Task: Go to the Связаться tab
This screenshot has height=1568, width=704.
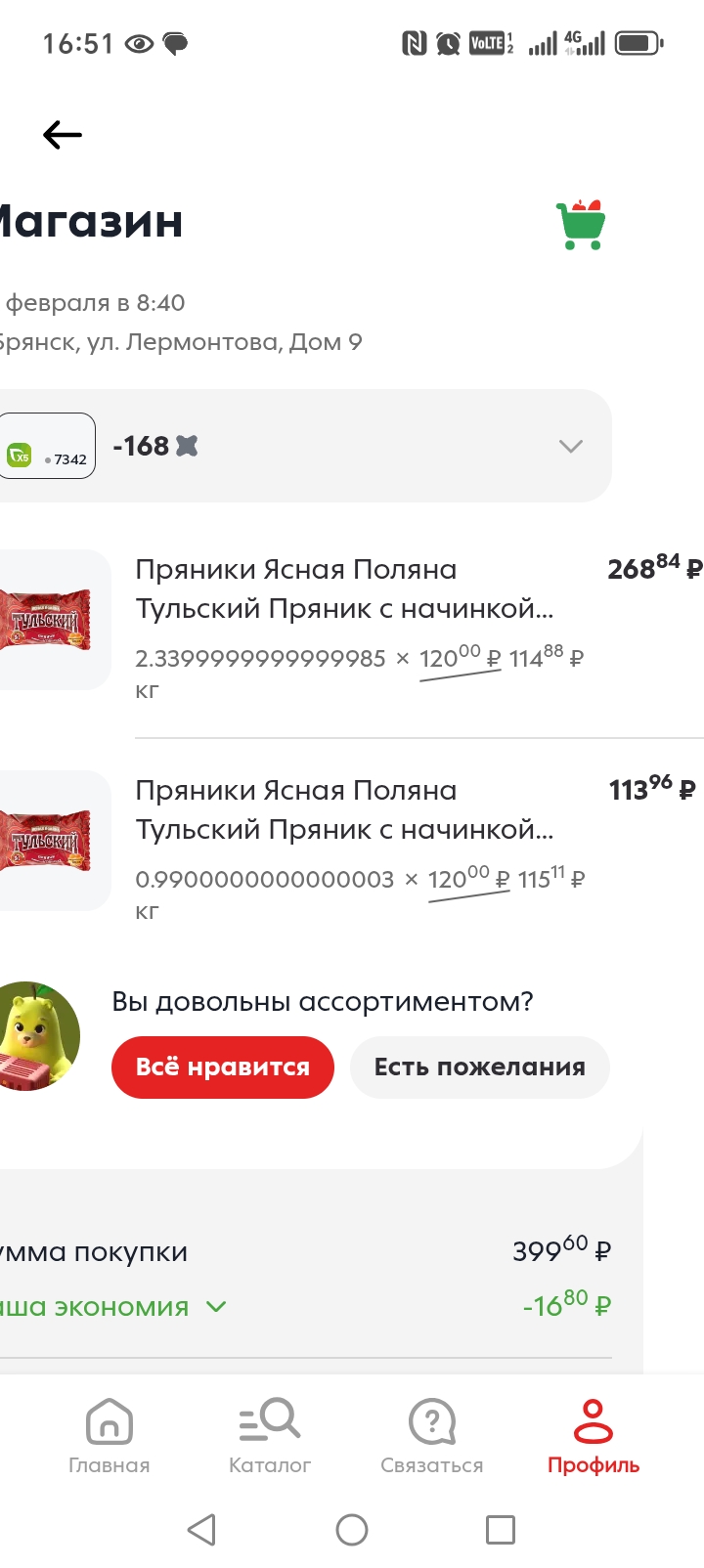Action: point(432,1434)
